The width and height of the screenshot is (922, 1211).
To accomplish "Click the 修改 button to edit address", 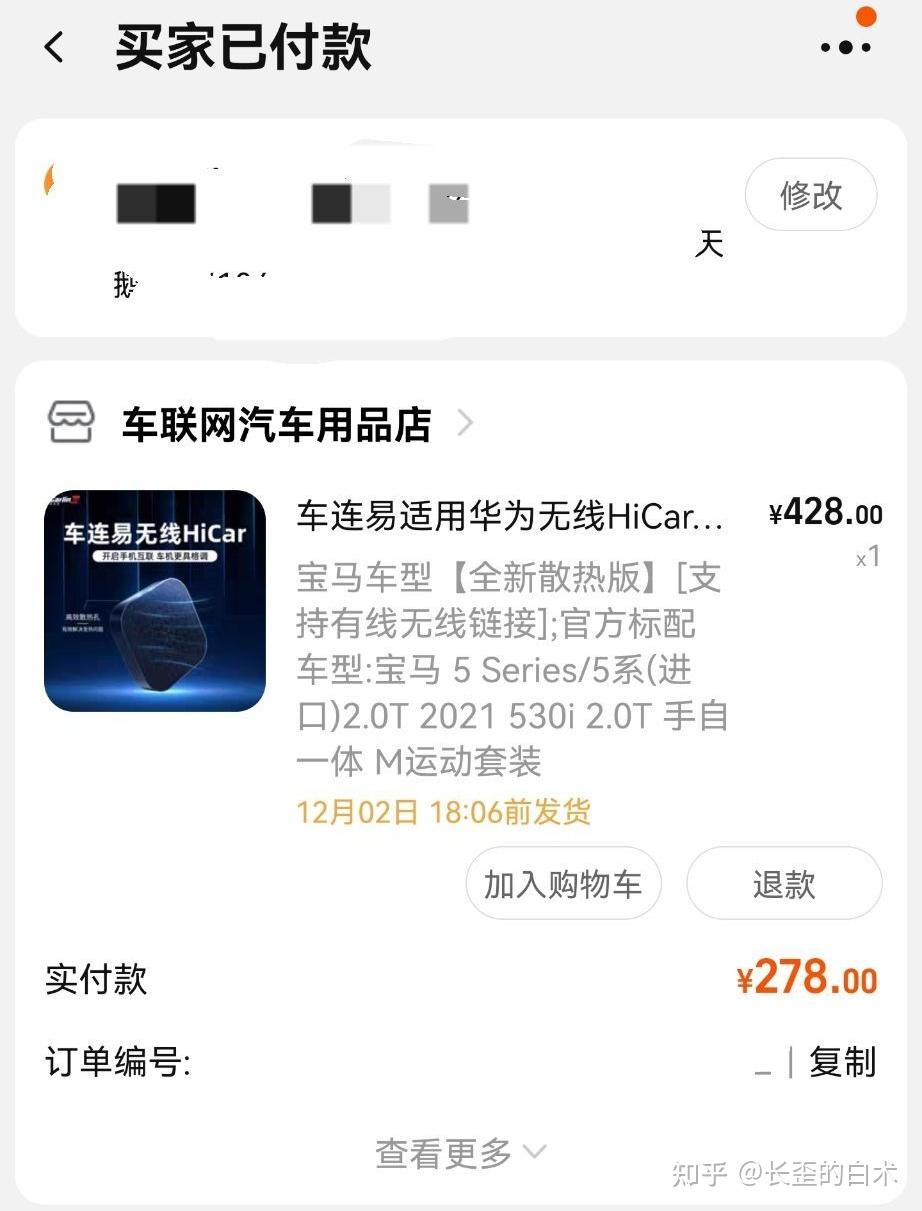I will point(810,195).
